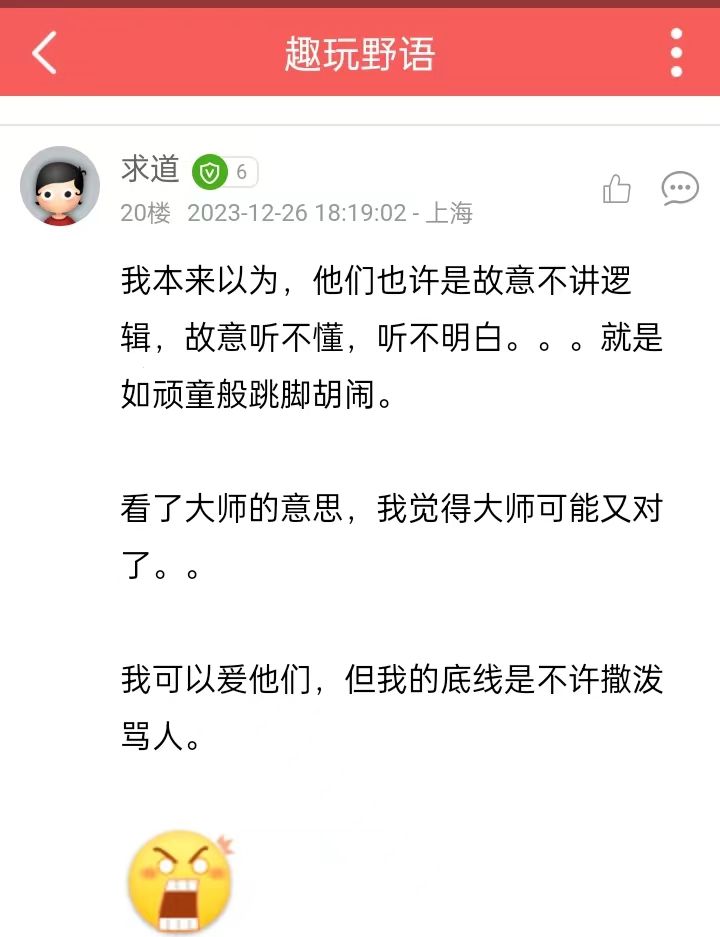Viewport: 720px width, 937px height.
Task: Go back using the top-left arrow
Action: pyautogui.click(x=45, y=52)
